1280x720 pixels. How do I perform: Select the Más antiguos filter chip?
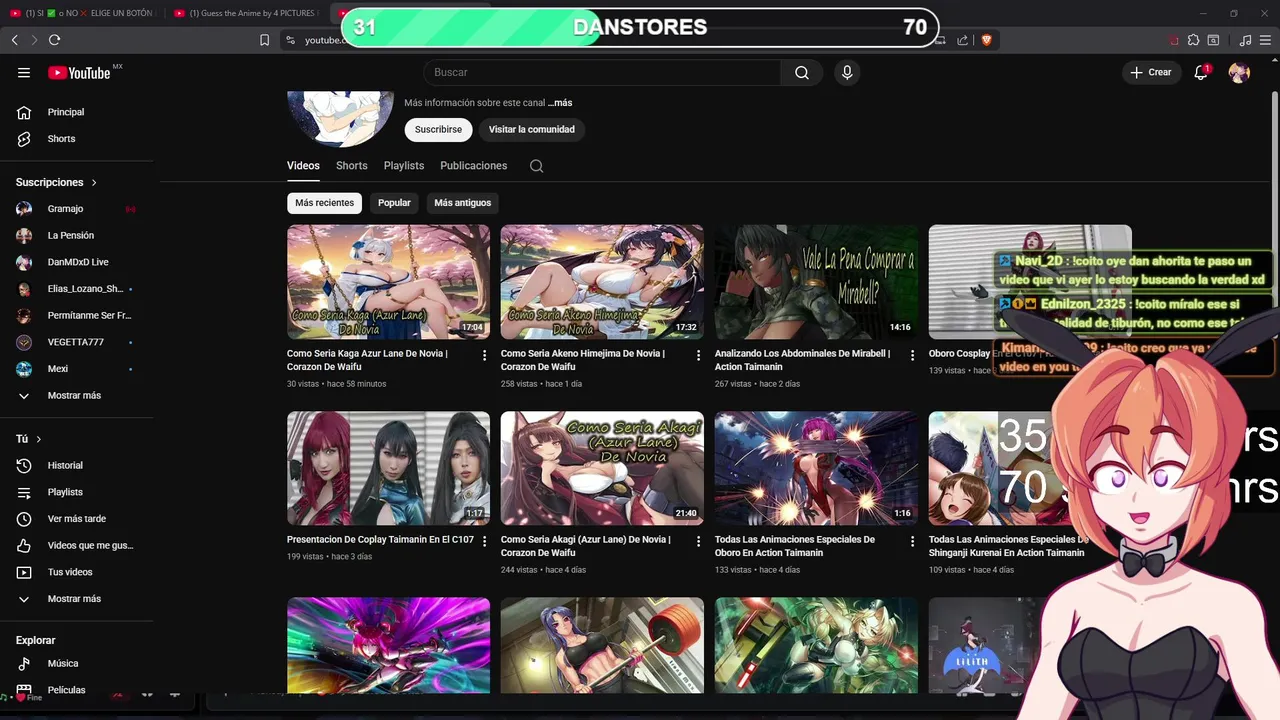tap(462, 203)
